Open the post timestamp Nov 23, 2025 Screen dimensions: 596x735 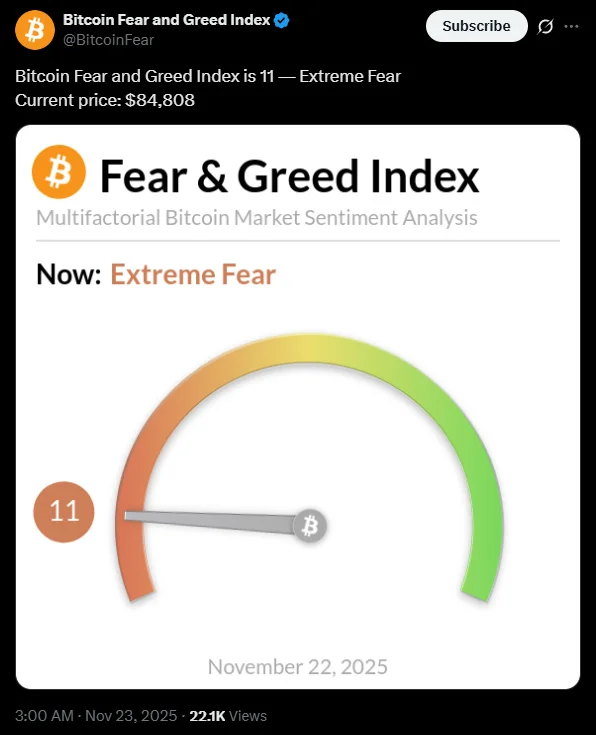(x=96, y=716)
